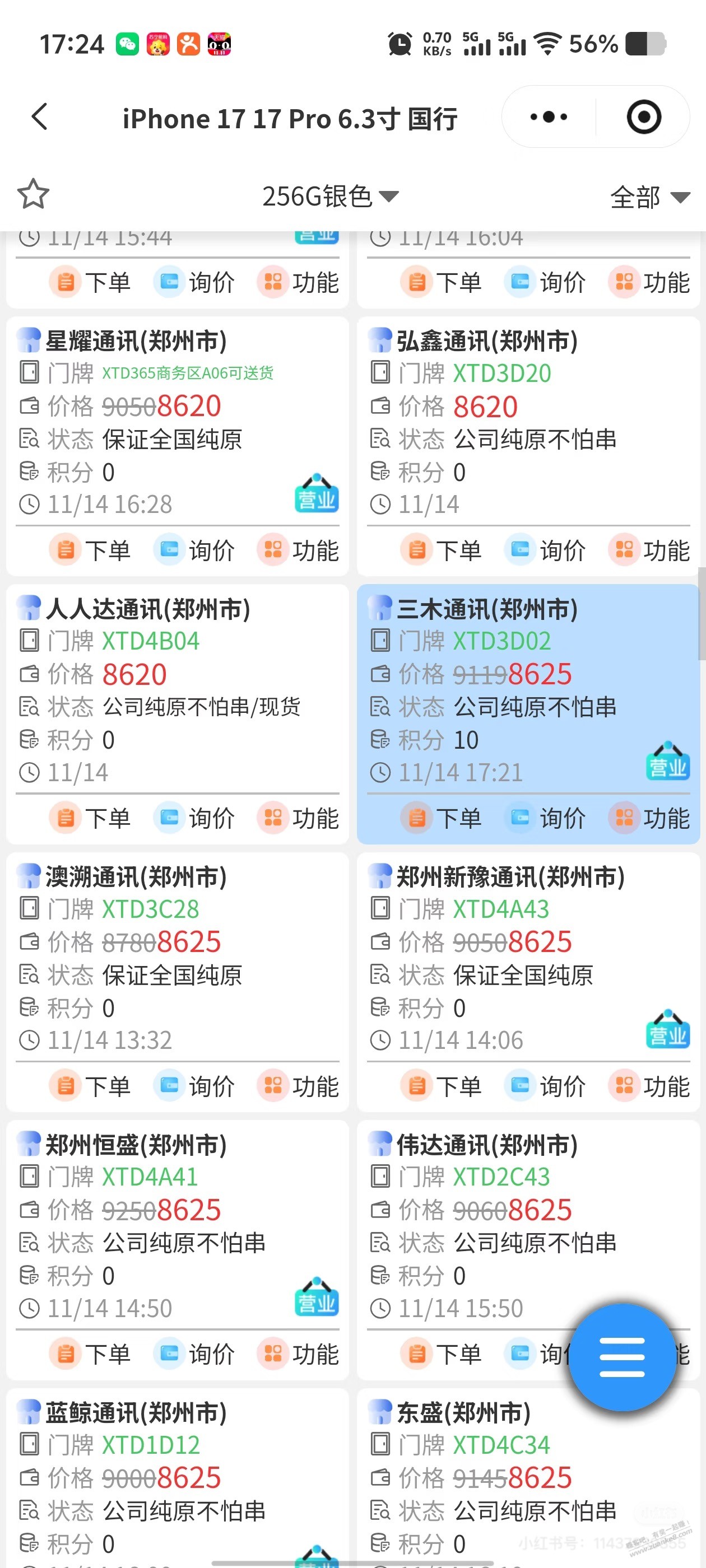Viewport: 706px width, 1568px height.
Task: Tap 询价 on 人人达通讯 card
Action: (194, 819)
